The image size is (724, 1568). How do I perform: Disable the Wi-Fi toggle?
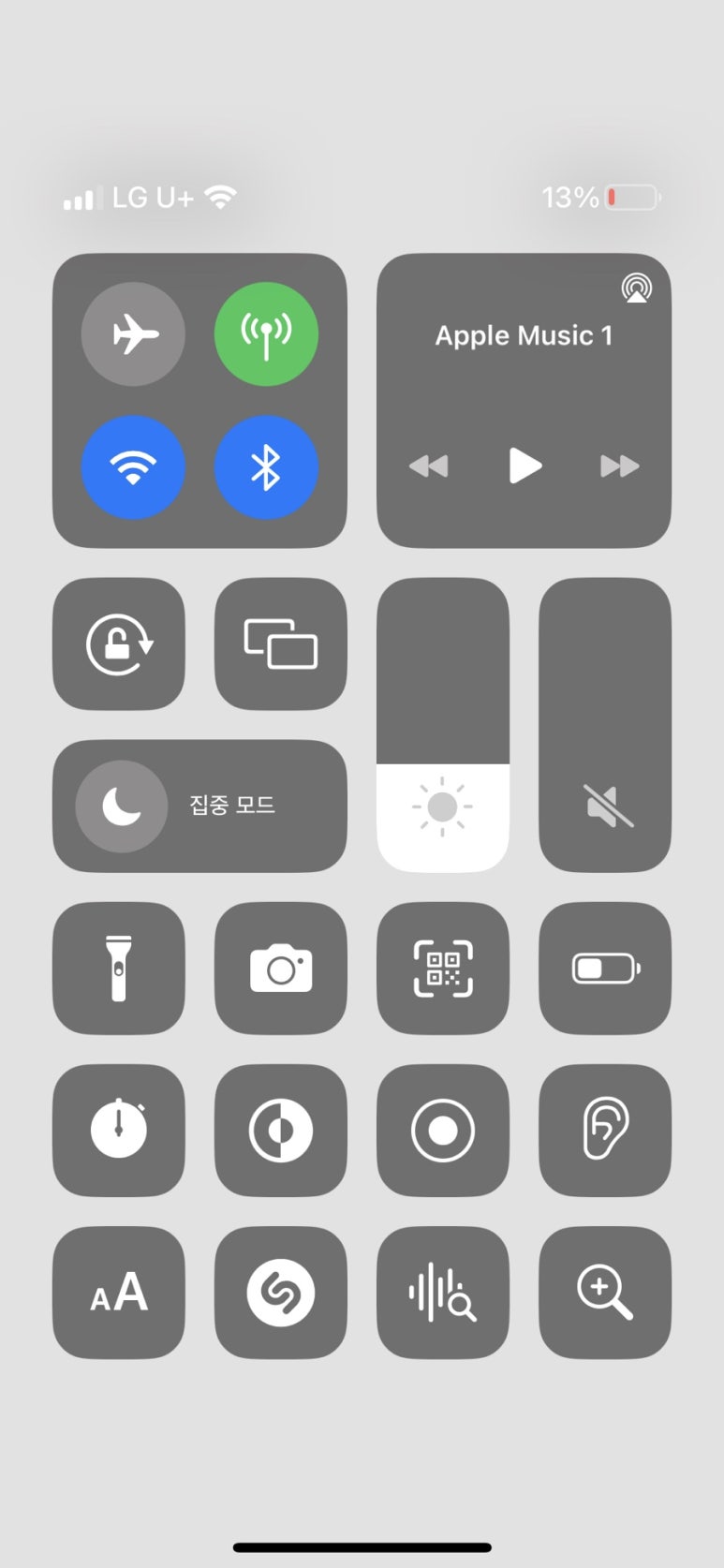133,466
